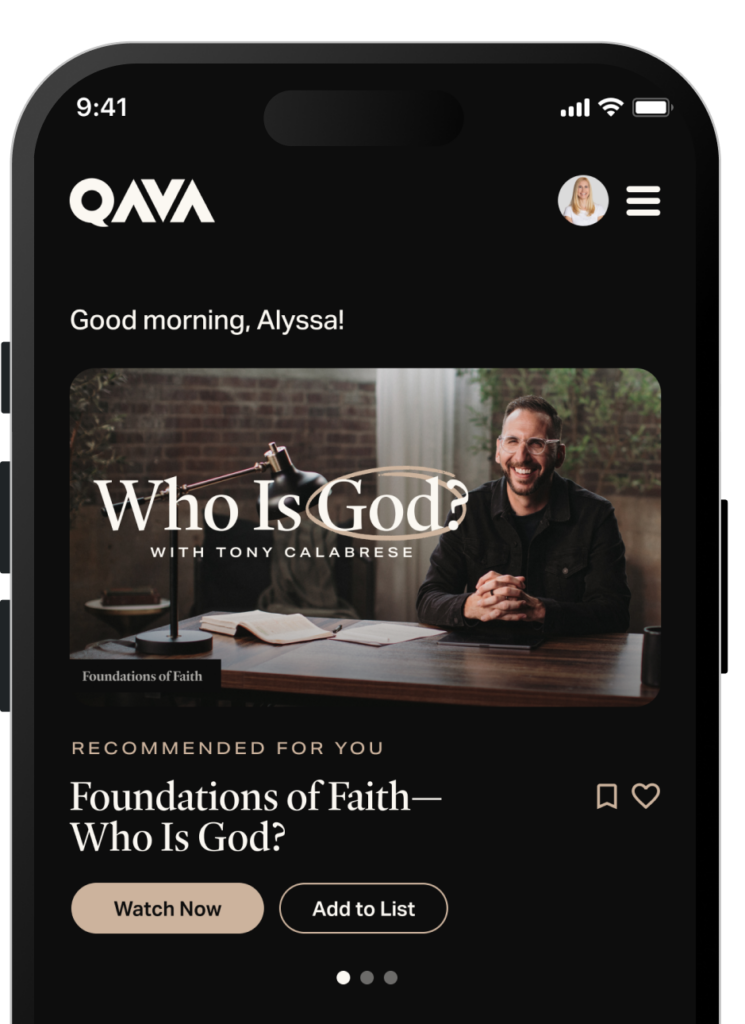
Task: Bookmark Foundations of Faith
Action: [606, 796]
